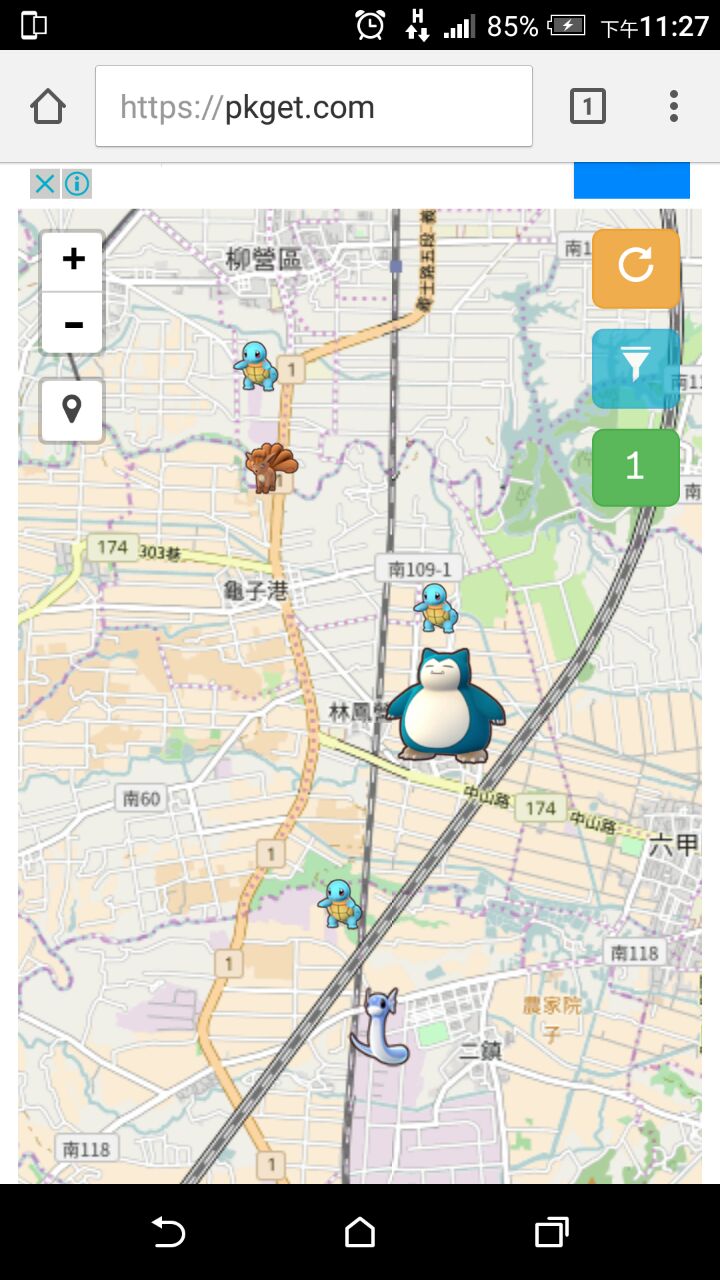Select the Vulpix marker on the map
The height and width of the screenshot is (1280, 720).
pos(270,468)
